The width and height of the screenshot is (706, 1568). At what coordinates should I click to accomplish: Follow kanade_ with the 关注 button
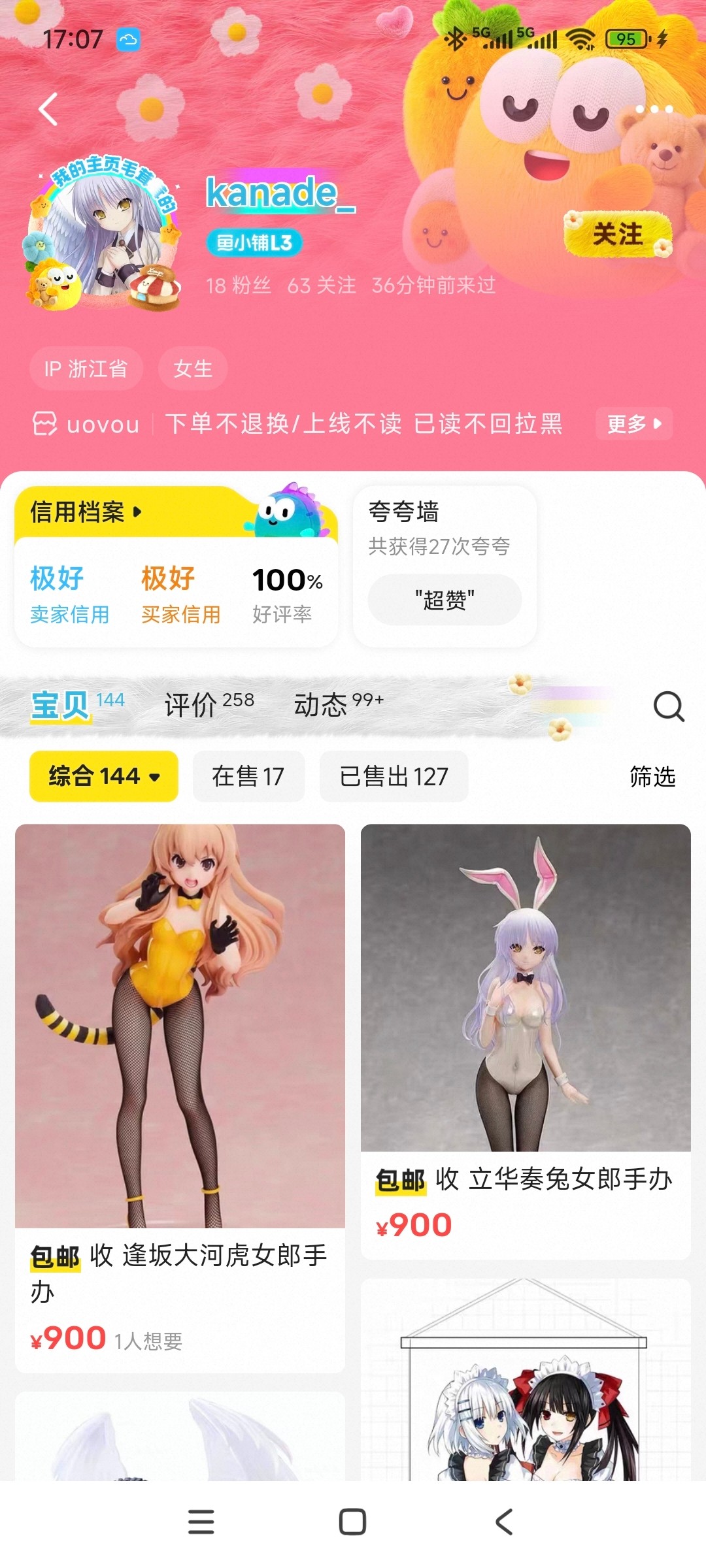618,234
